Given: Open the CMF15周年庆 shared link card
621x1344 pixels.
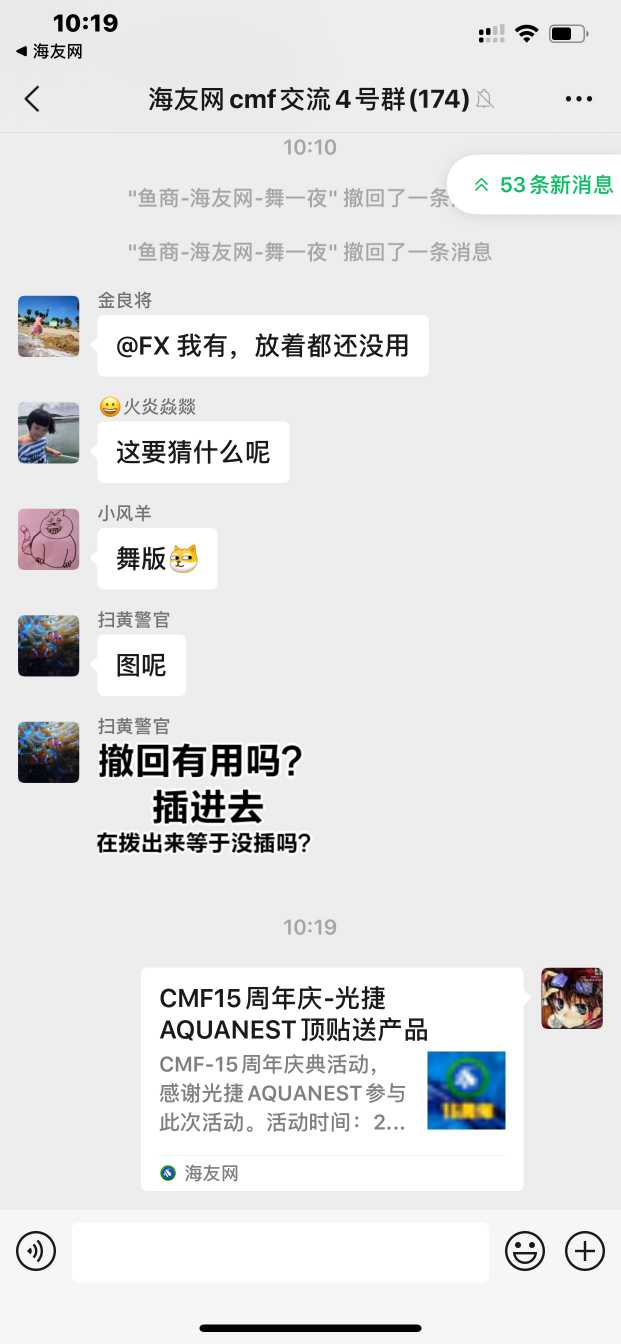Looking at the screenshot, I should pos(332,1078).
